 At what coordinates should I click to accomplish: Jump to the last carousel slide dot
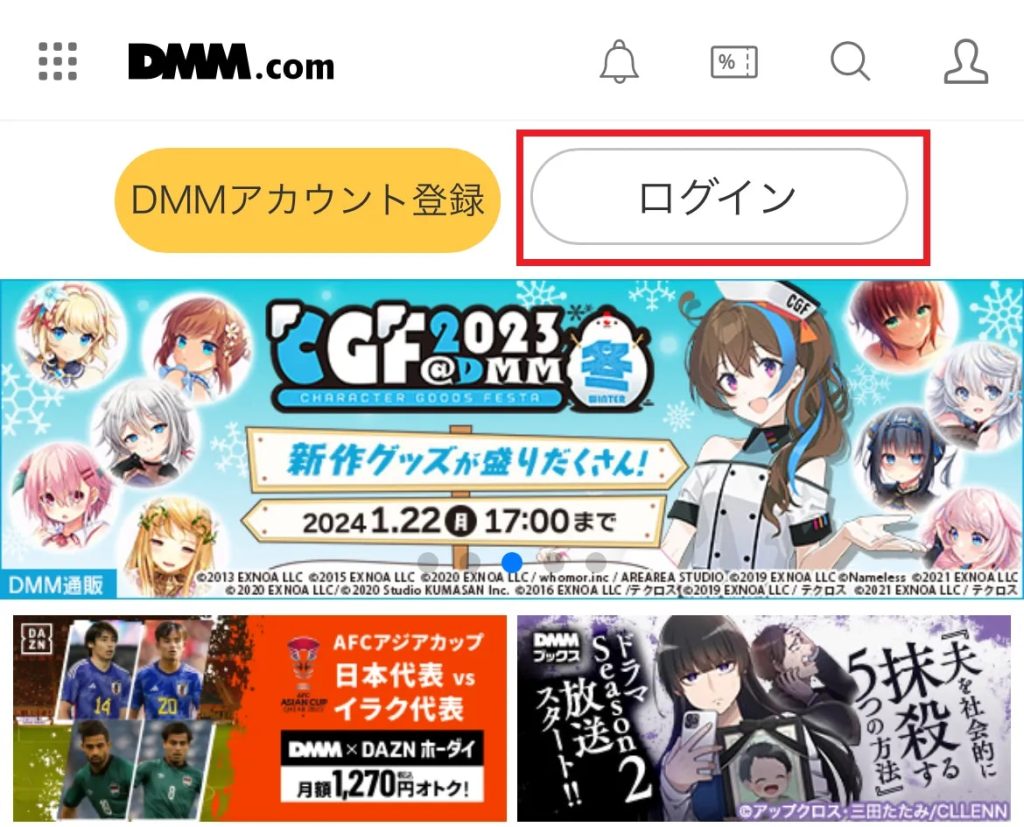coord(596,562)
